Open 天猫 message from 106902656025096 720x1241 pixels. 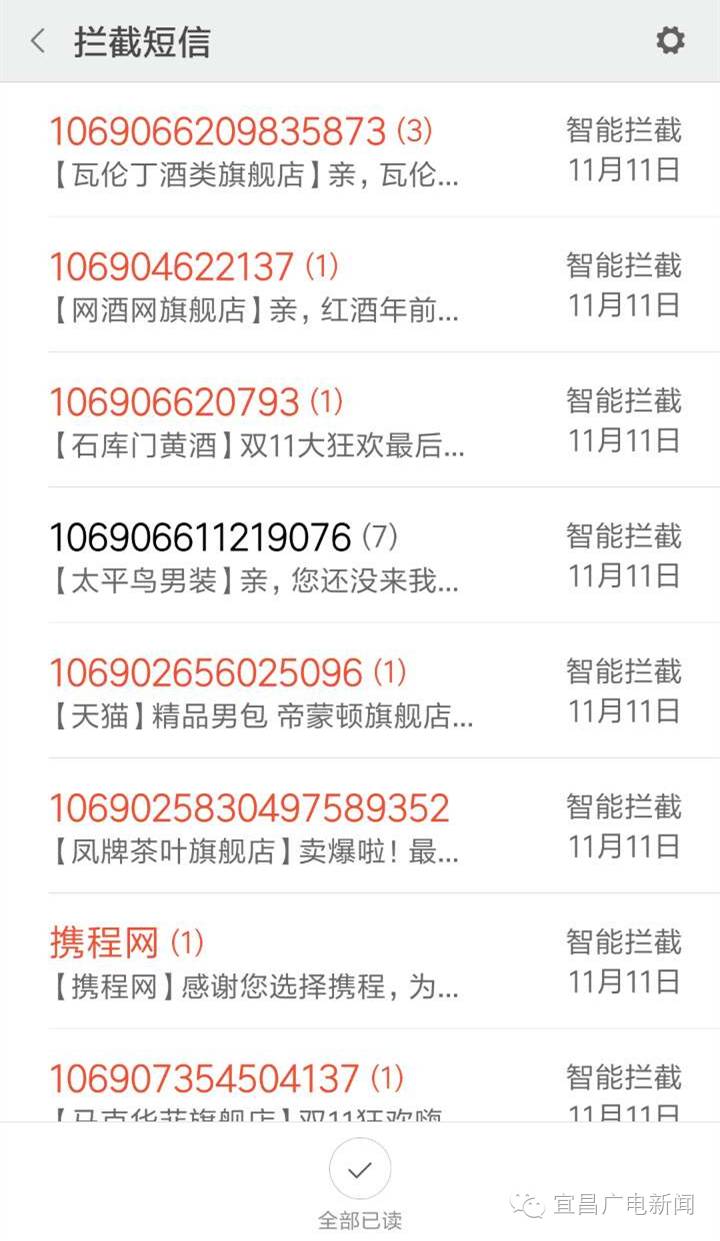360,690
